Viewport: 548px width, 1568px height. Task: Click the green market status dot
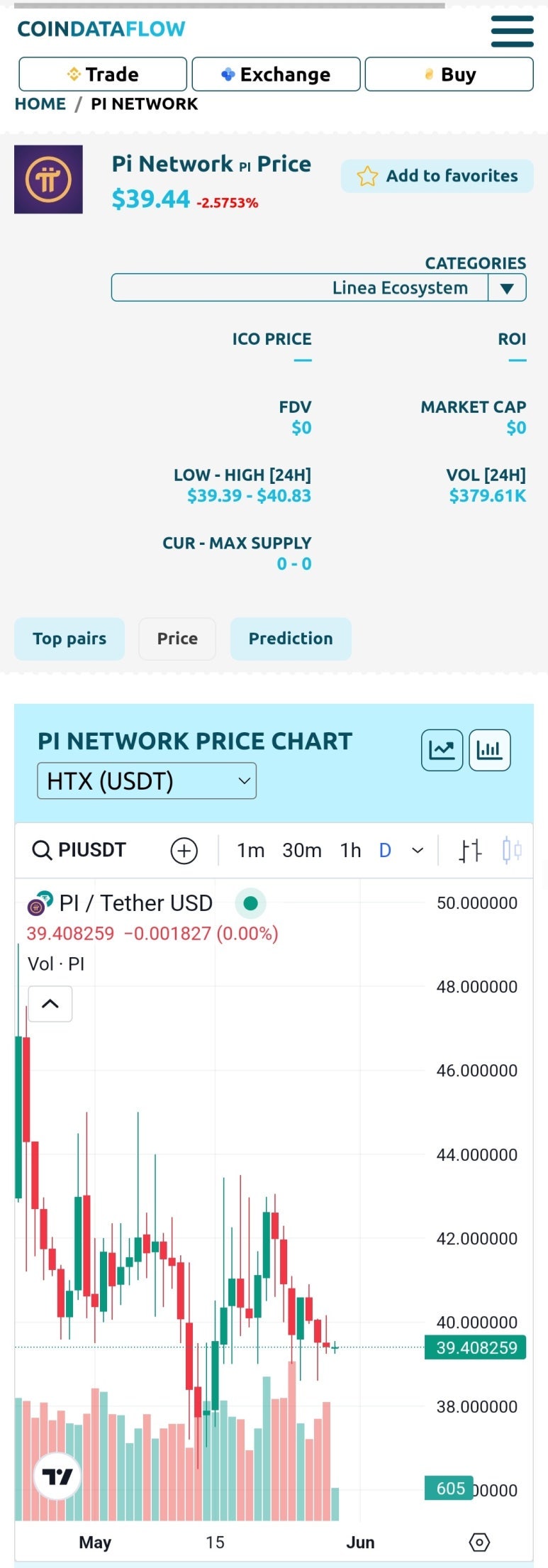point(250,903)
